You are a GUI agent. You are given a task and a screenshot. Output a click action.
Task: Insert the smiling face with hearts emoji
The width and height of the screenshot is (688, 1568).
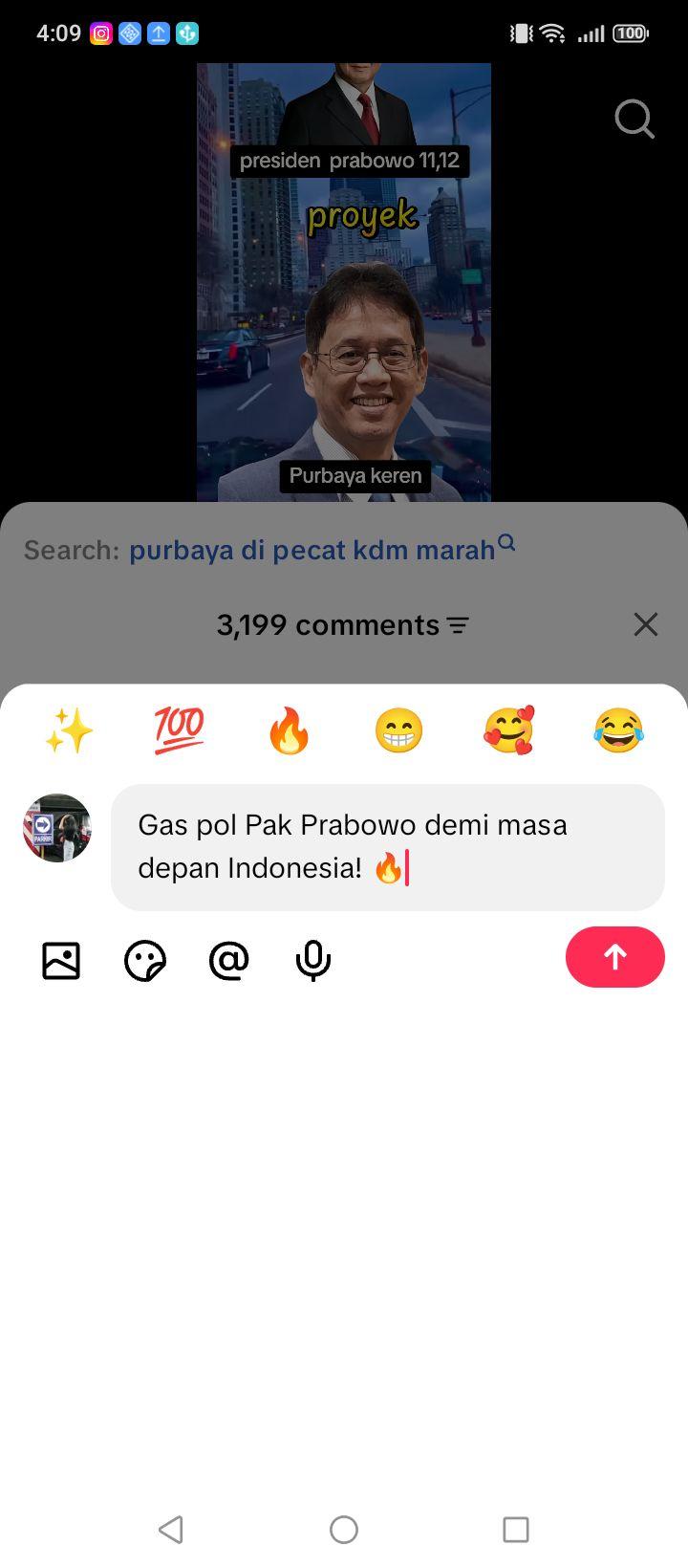(x=508, y=731)
